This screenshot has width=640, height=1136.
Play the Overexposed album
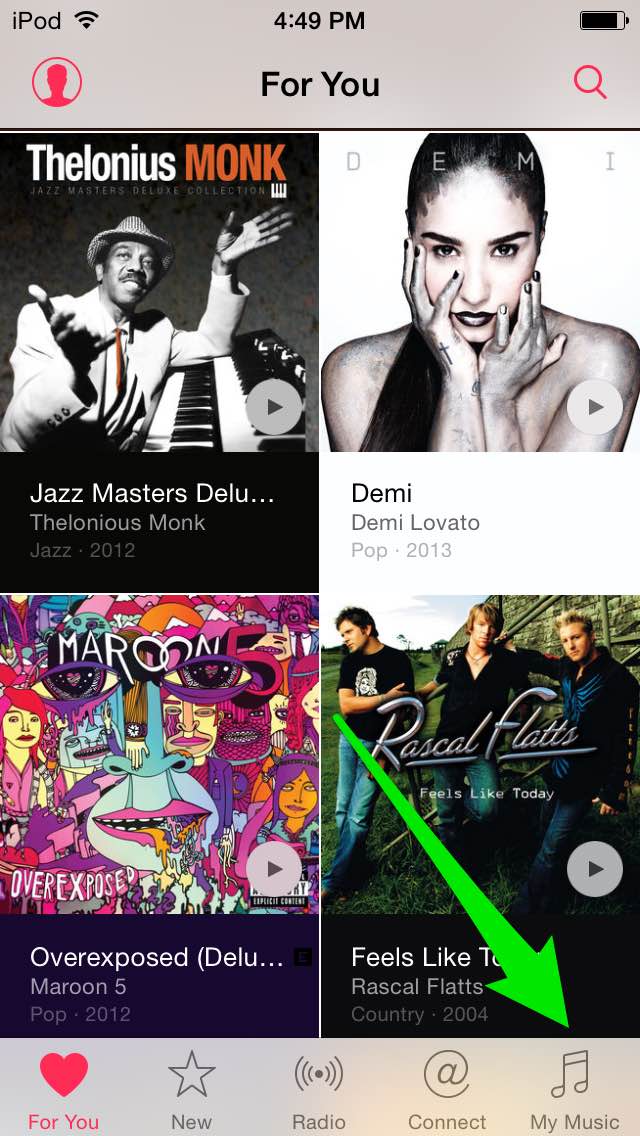pyautogui.click(x=274, y=869)
